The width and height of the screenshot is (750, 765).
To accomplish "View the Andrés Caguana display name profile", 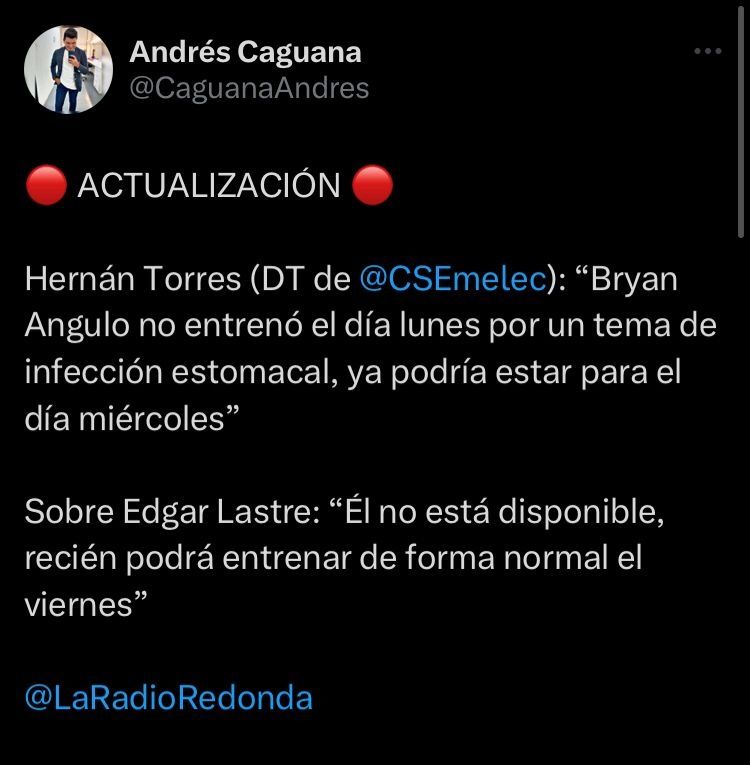I will tap(245, 51).
